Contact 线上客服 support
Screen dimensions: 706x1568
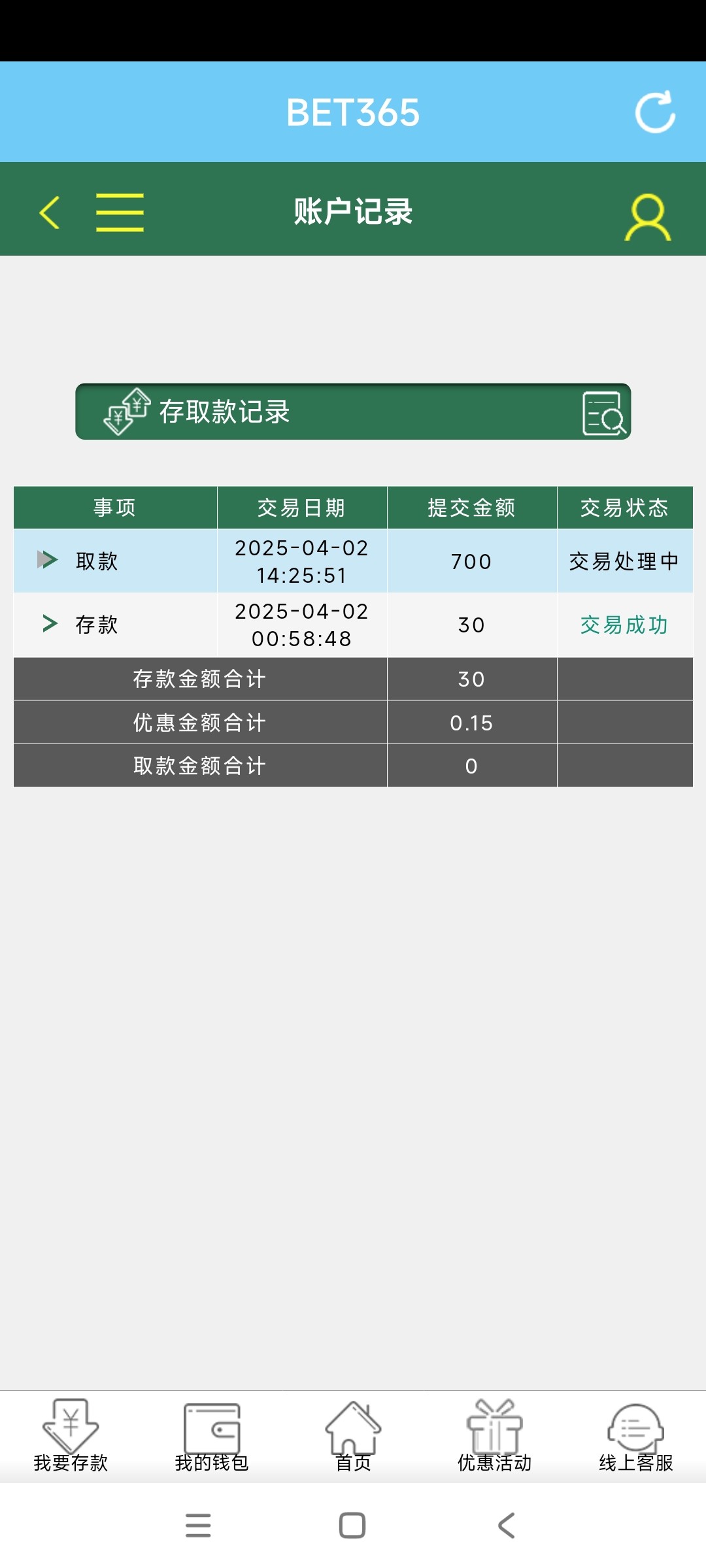tap(635, 1436)
